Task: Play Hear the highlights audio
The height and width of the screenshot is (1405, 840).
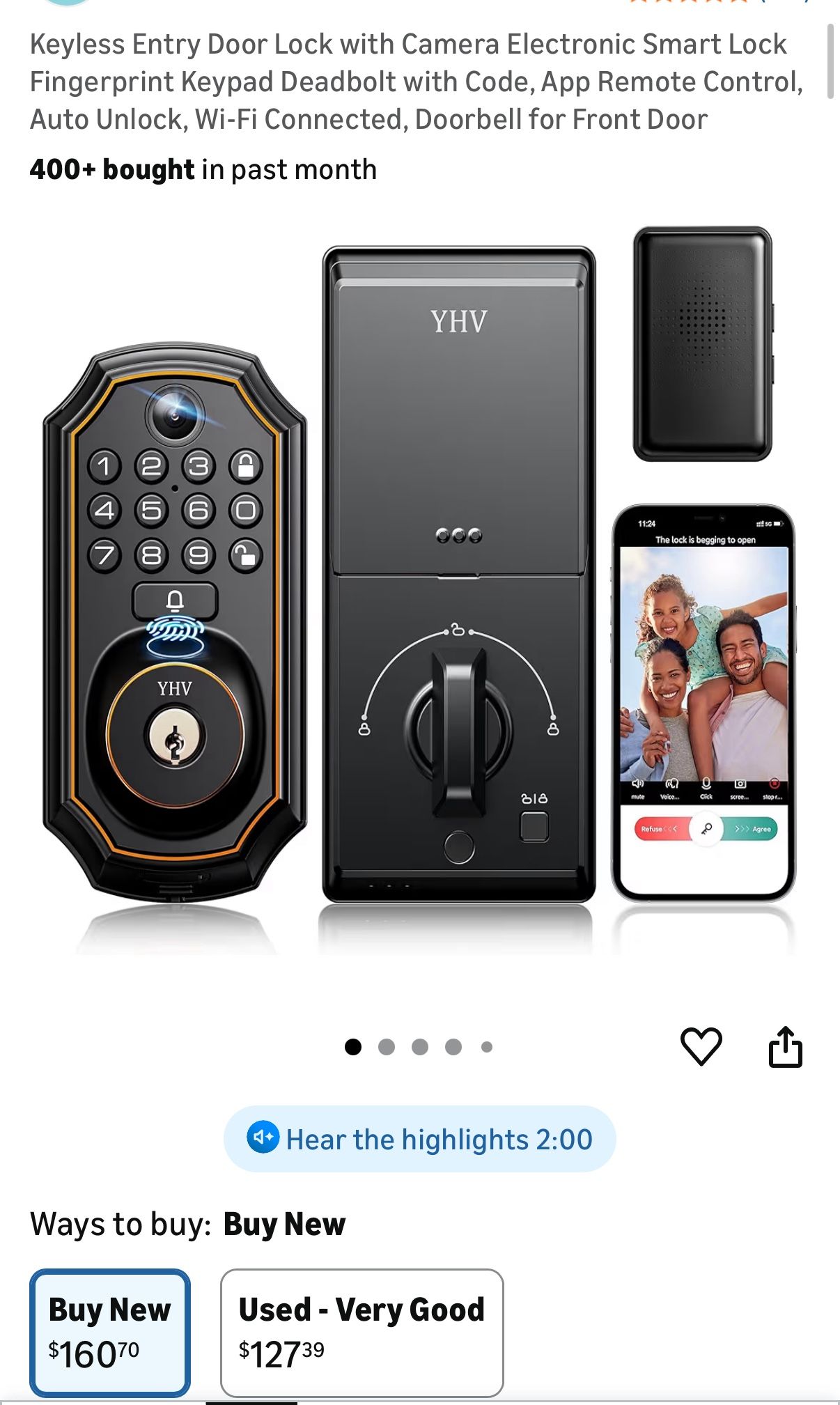Action: pos(420,1139)
